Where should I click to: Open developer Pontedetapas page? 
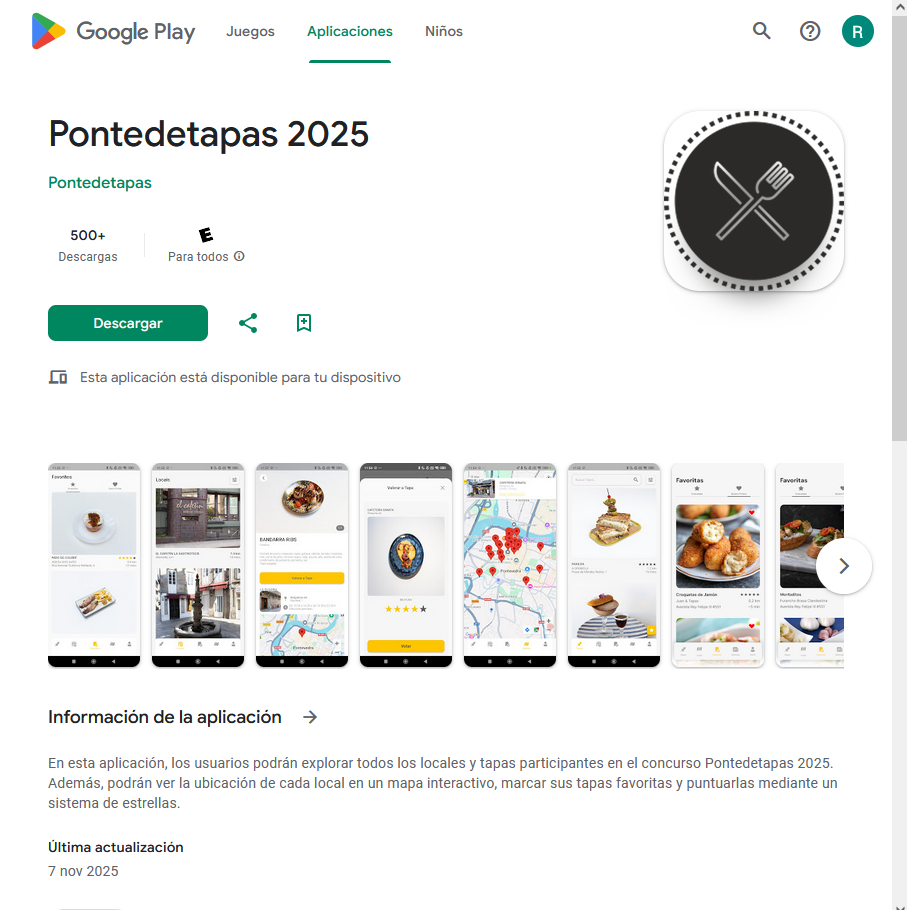tap(100, 183)
